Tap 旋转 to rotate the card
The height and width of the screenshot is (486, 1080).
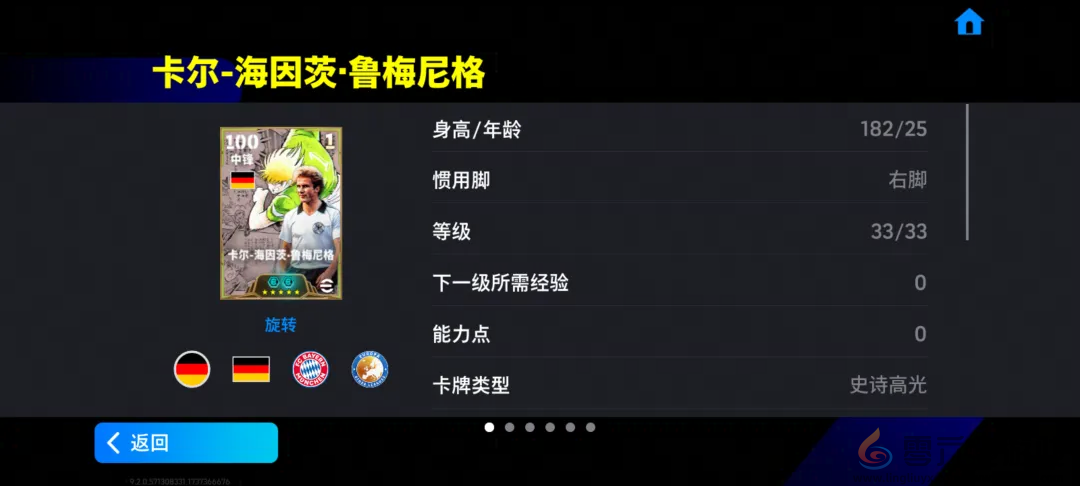(280, 325)
